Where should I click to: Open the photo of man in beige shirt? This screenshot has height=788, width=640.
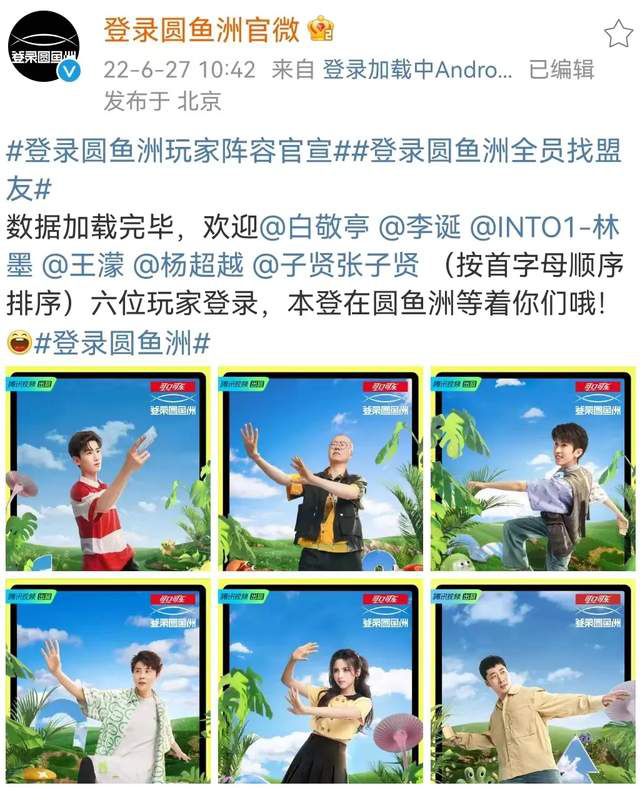[532, 680]
